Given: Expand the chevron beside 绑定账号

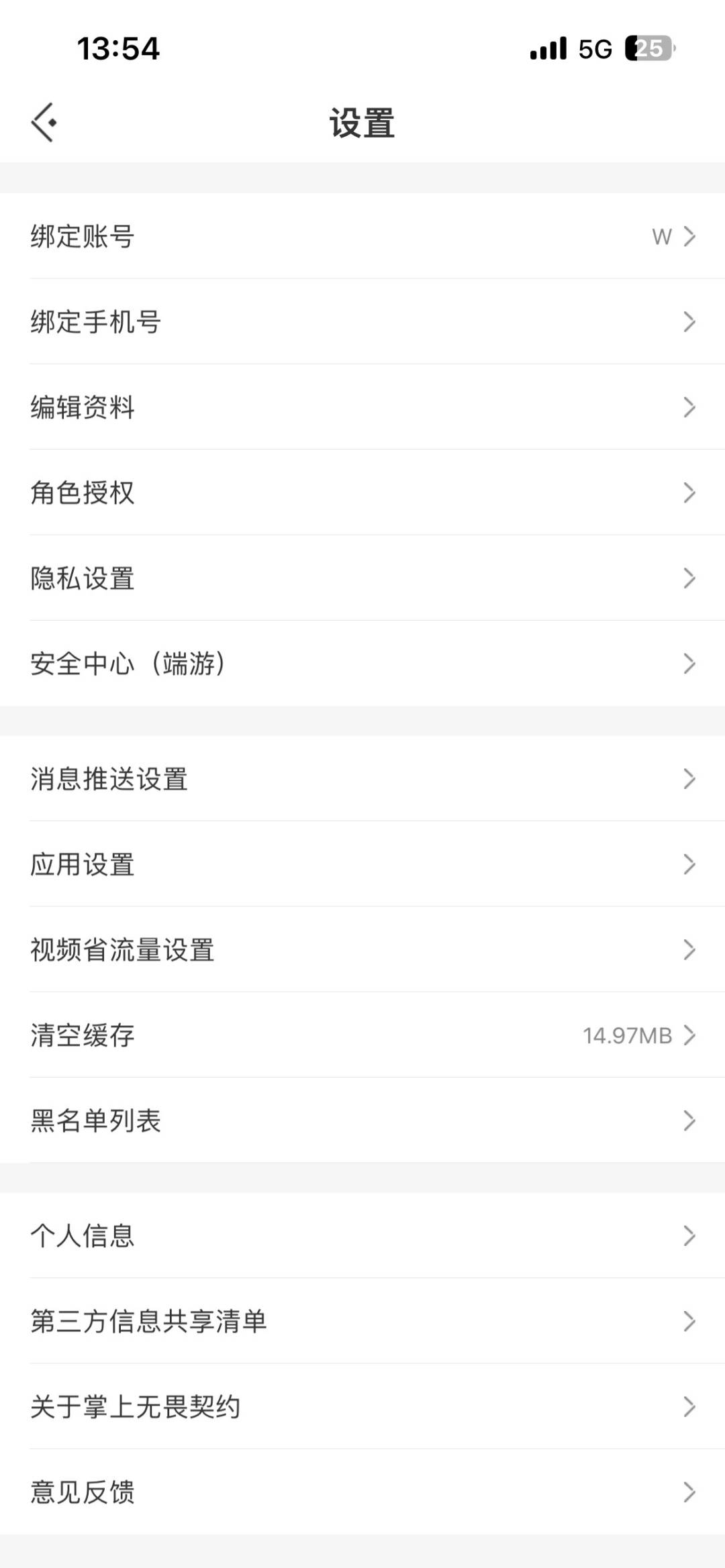Looking at the screenshot, I should tap(690, 236).
